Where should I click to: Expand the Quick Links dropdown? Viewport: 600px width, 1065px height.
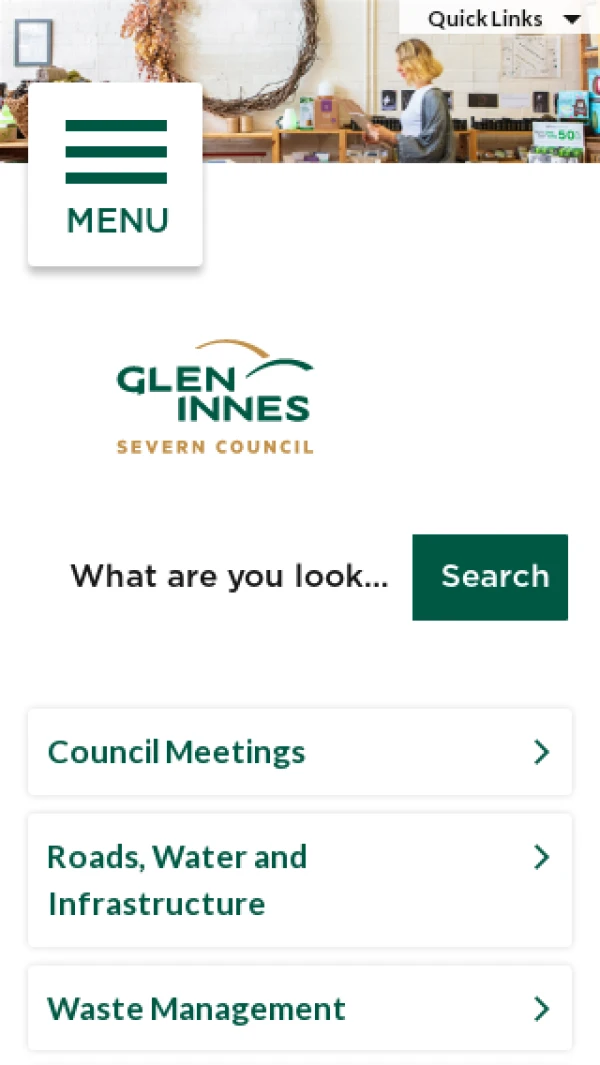tap(501, 19)
